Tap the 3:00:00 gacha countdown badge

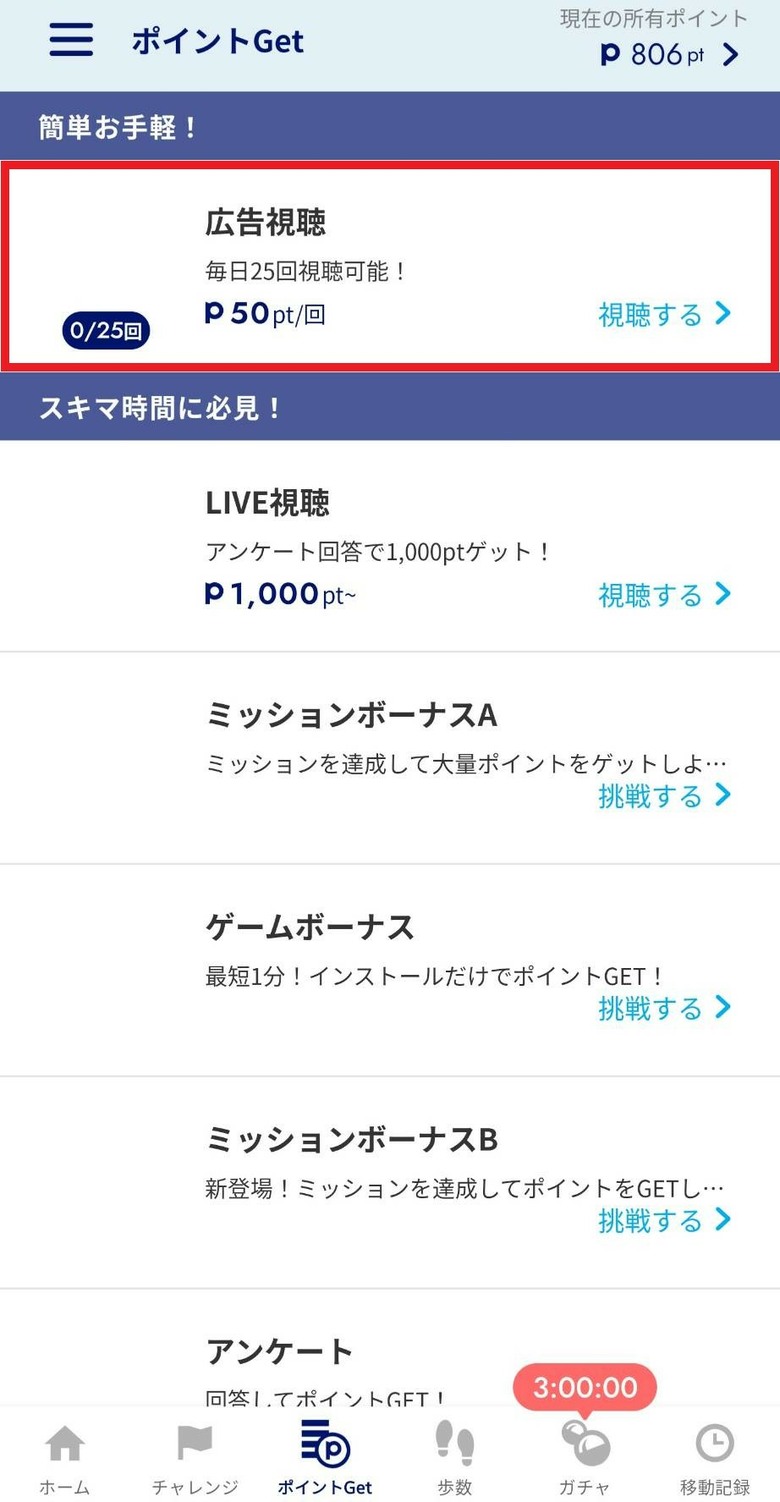click(585, 1387)
